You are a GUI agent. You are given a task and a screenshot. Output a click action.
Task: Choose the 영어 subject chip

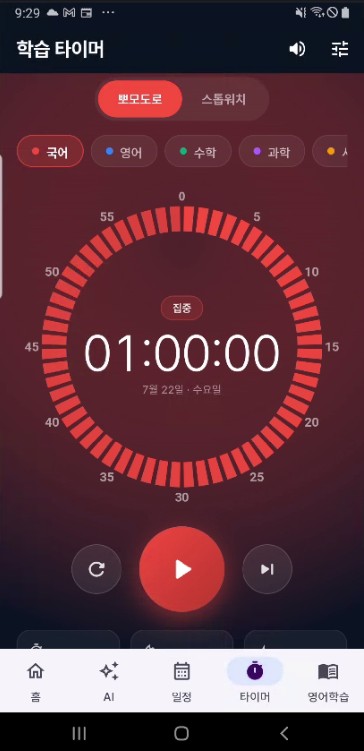click(124, 151)
